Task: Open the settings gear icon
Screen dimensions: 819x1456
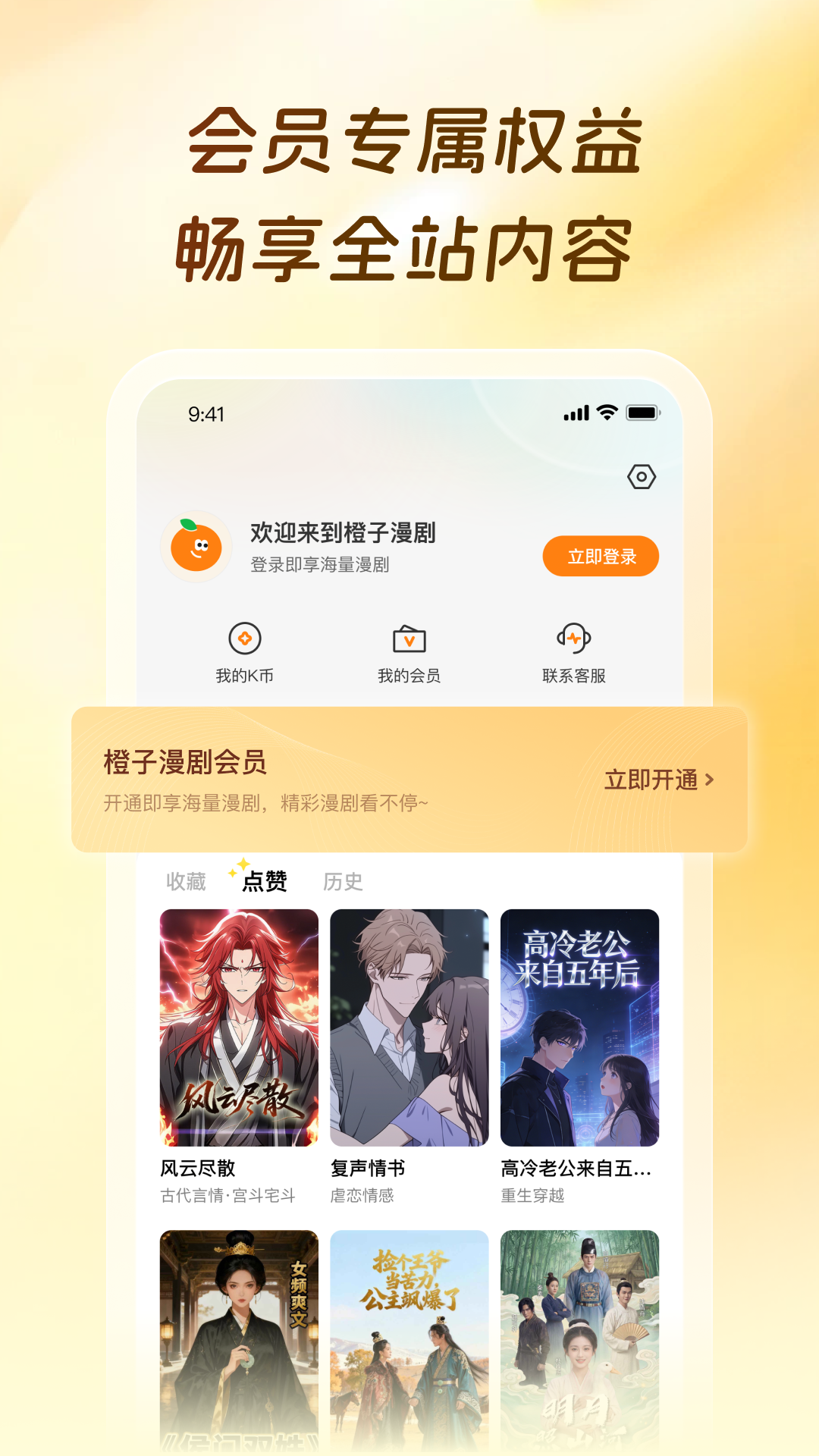Action: click(639, 477)
